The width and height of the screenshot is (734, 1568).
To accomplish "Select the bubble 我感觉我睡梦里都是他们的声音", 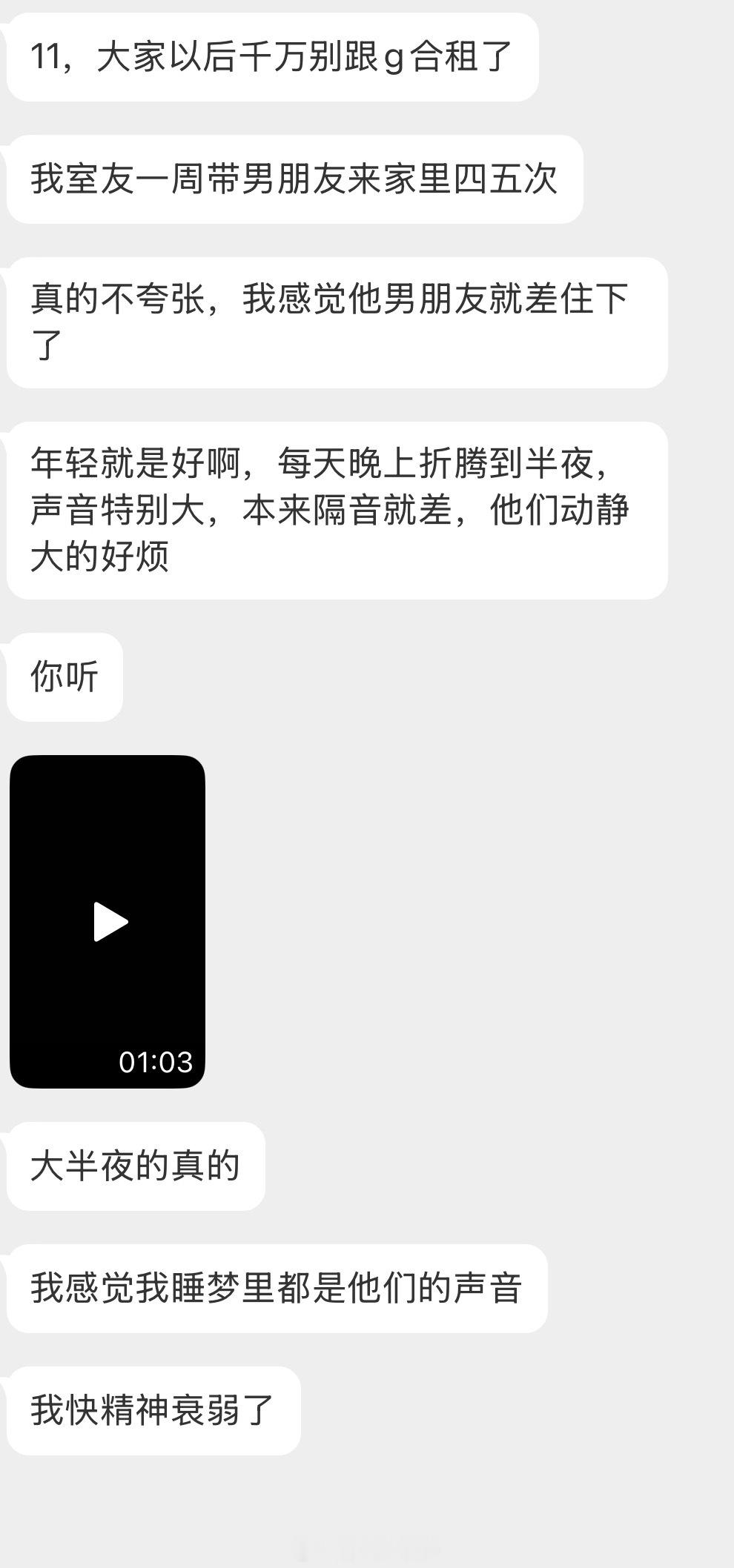I will coord(278,1287).
